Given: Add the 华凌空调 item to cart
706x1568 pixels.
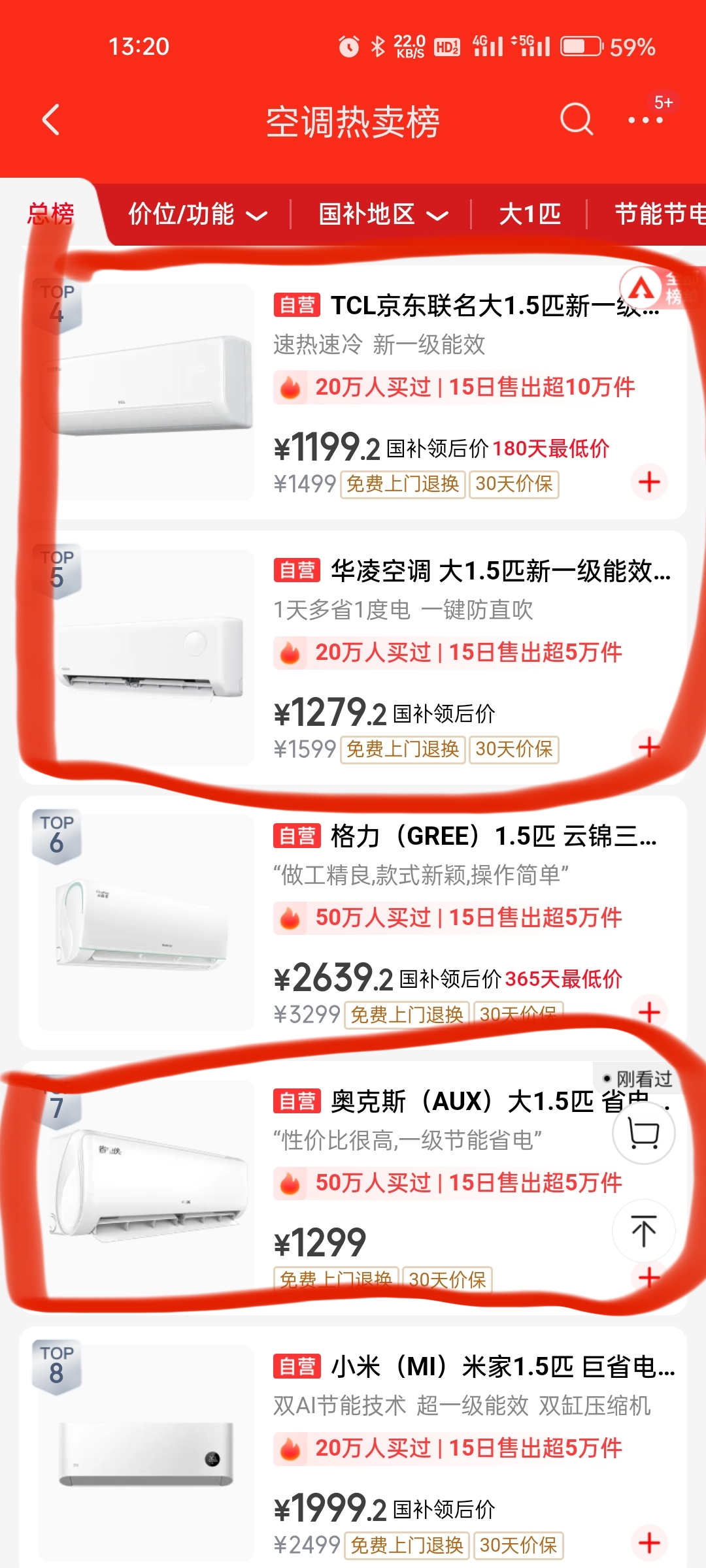Looking at the screenshot, I should tap(649, 747).
